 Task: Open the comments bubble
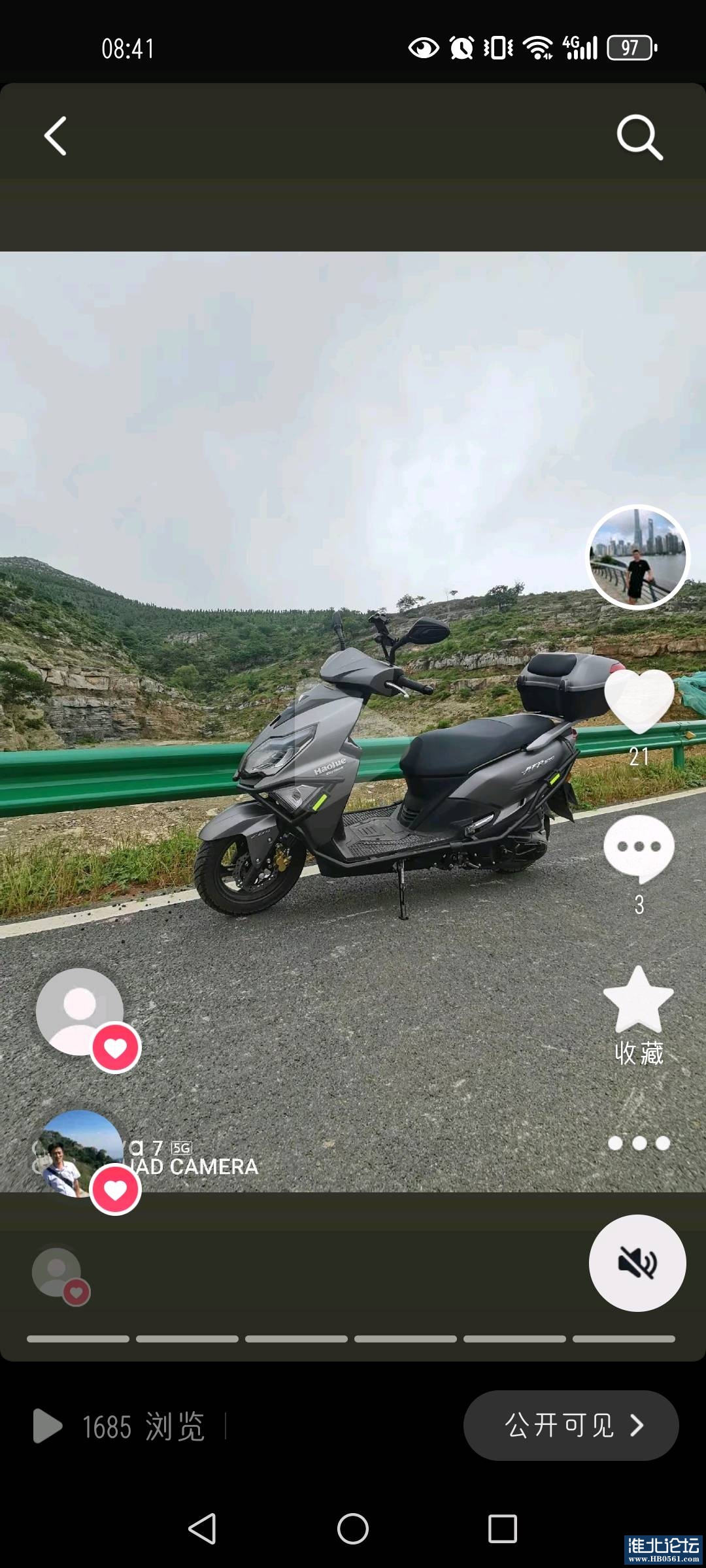pos(639,848)
